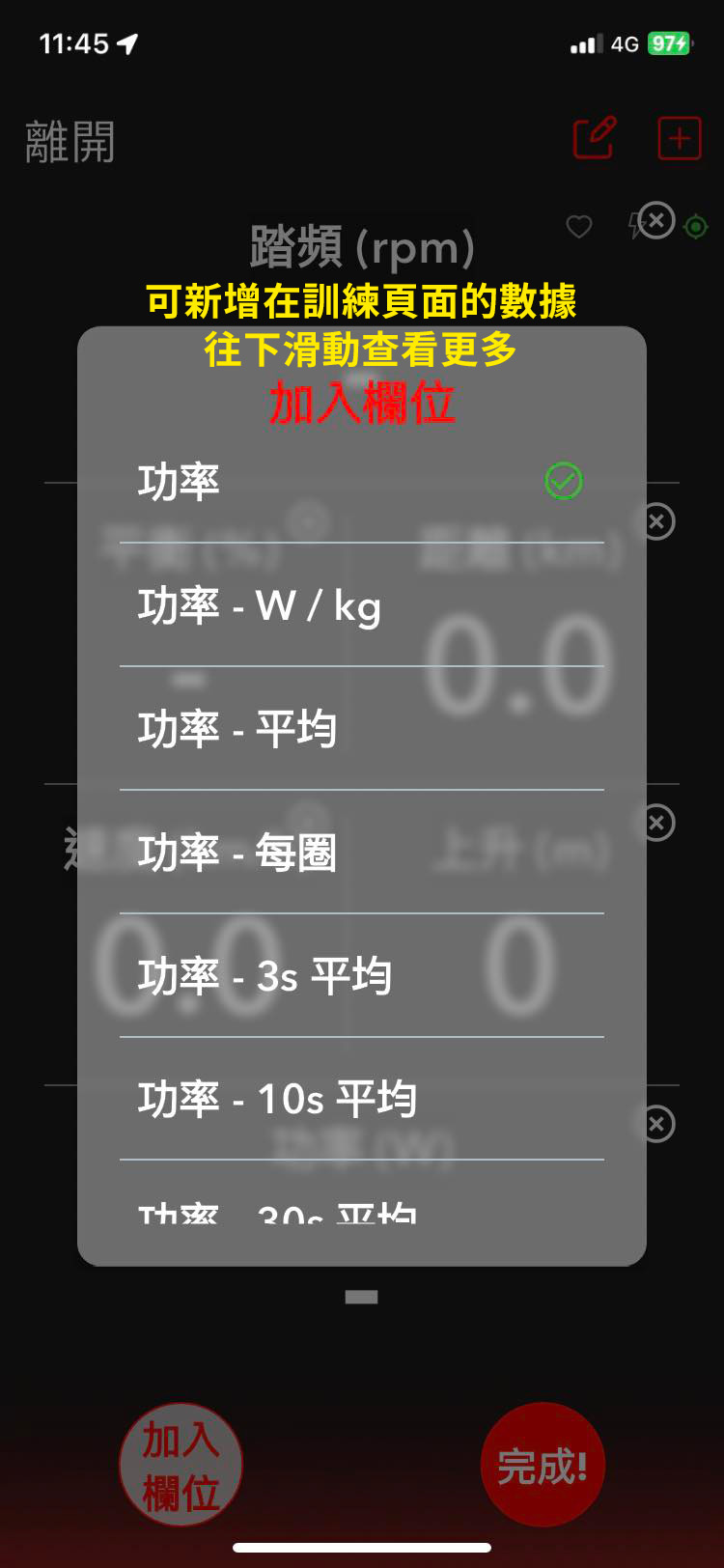Tap the red plus icon at top right

(680, 139)
